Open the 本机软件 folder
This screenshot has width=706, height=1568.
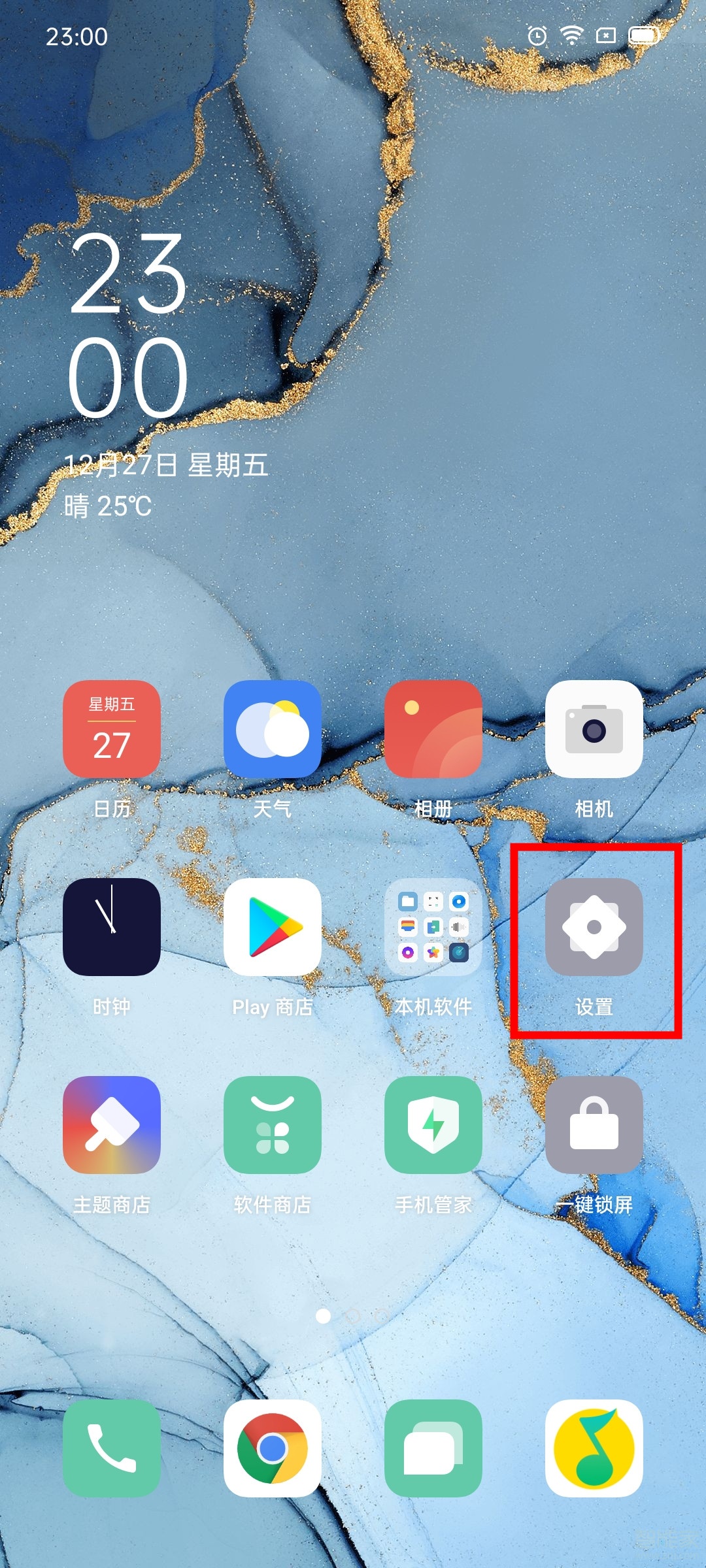[433, 927]
